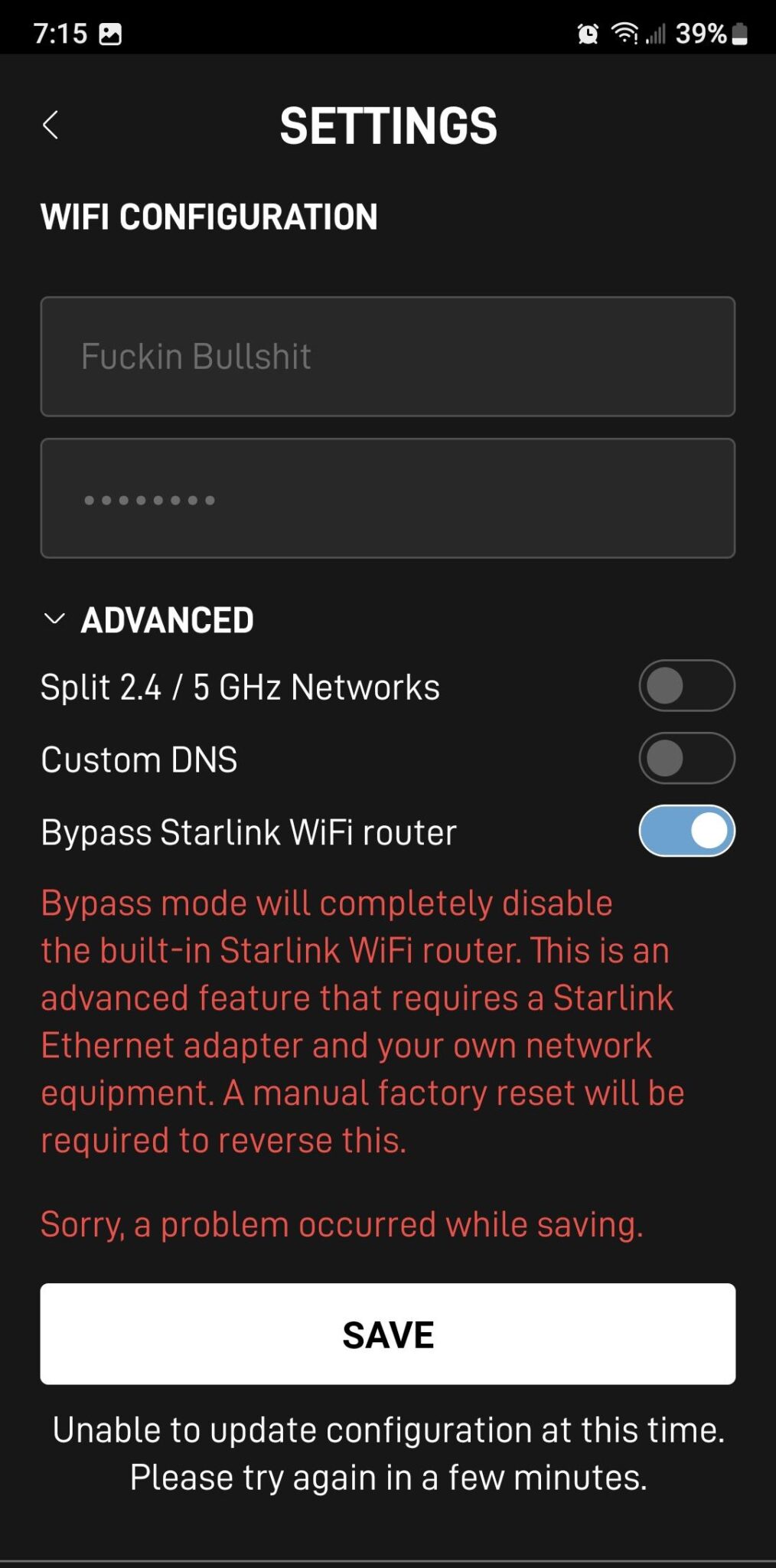Disable Bypass Starlink WiFi router

point(686,832)
